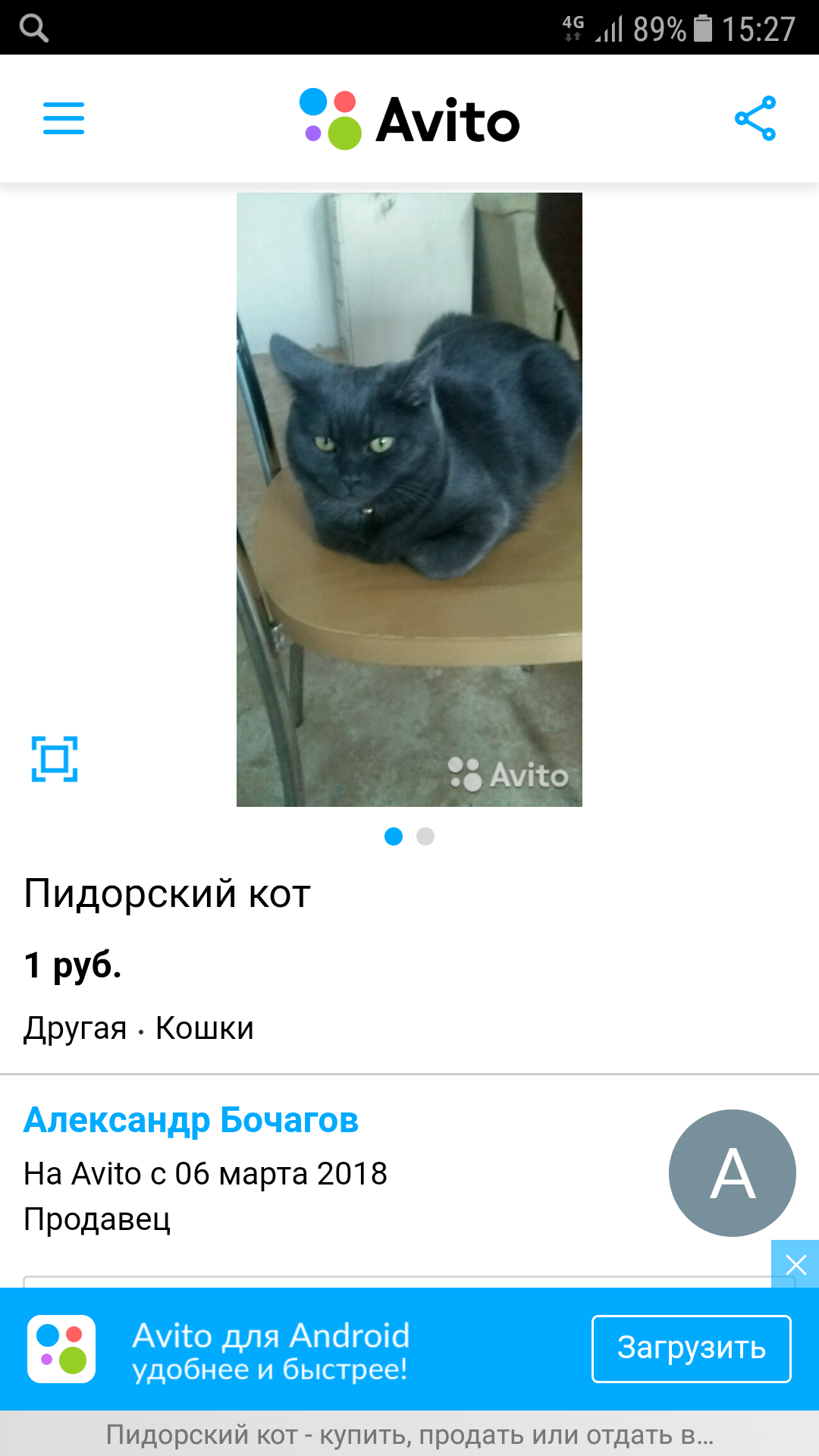819x1456 pixels.
Task: Tap the seller's round avatar
Action: 732,1172
